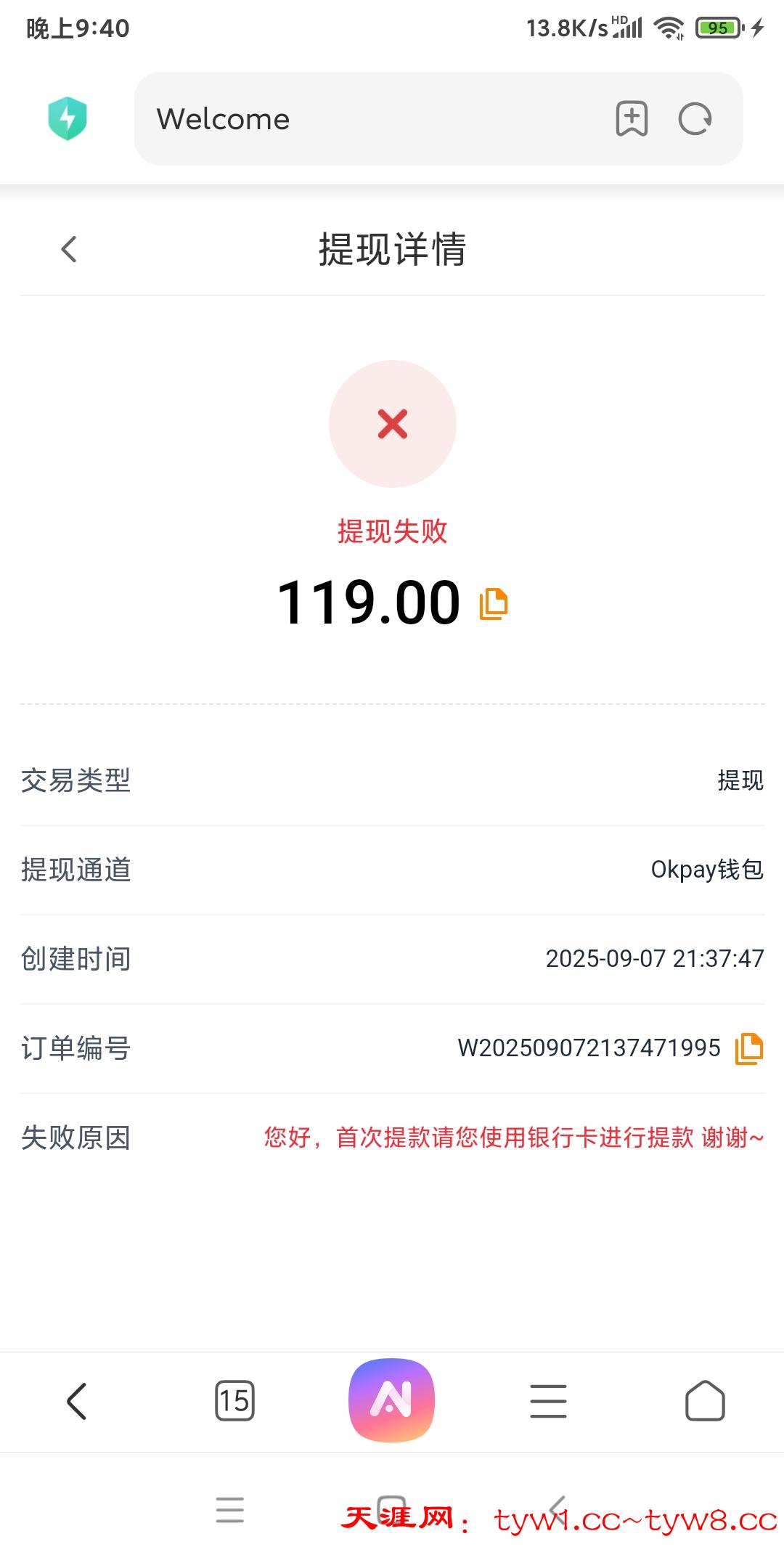This screenshot has height=1568, width=784.
Task: Tap the Welcome address bar
Action: pos(363,118)
